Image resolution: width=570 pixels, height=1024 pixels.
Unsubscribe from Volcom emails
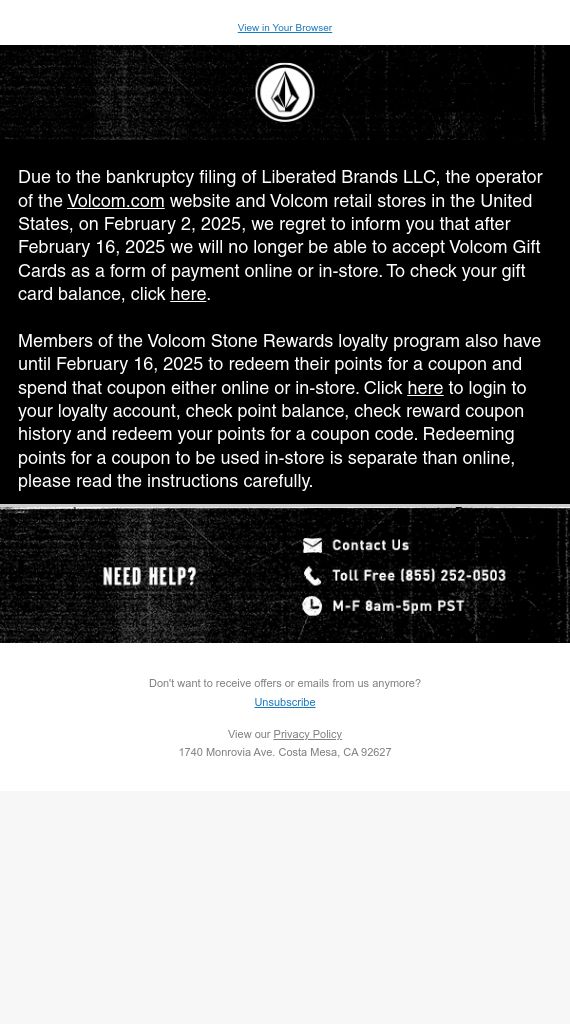(285, 702)
